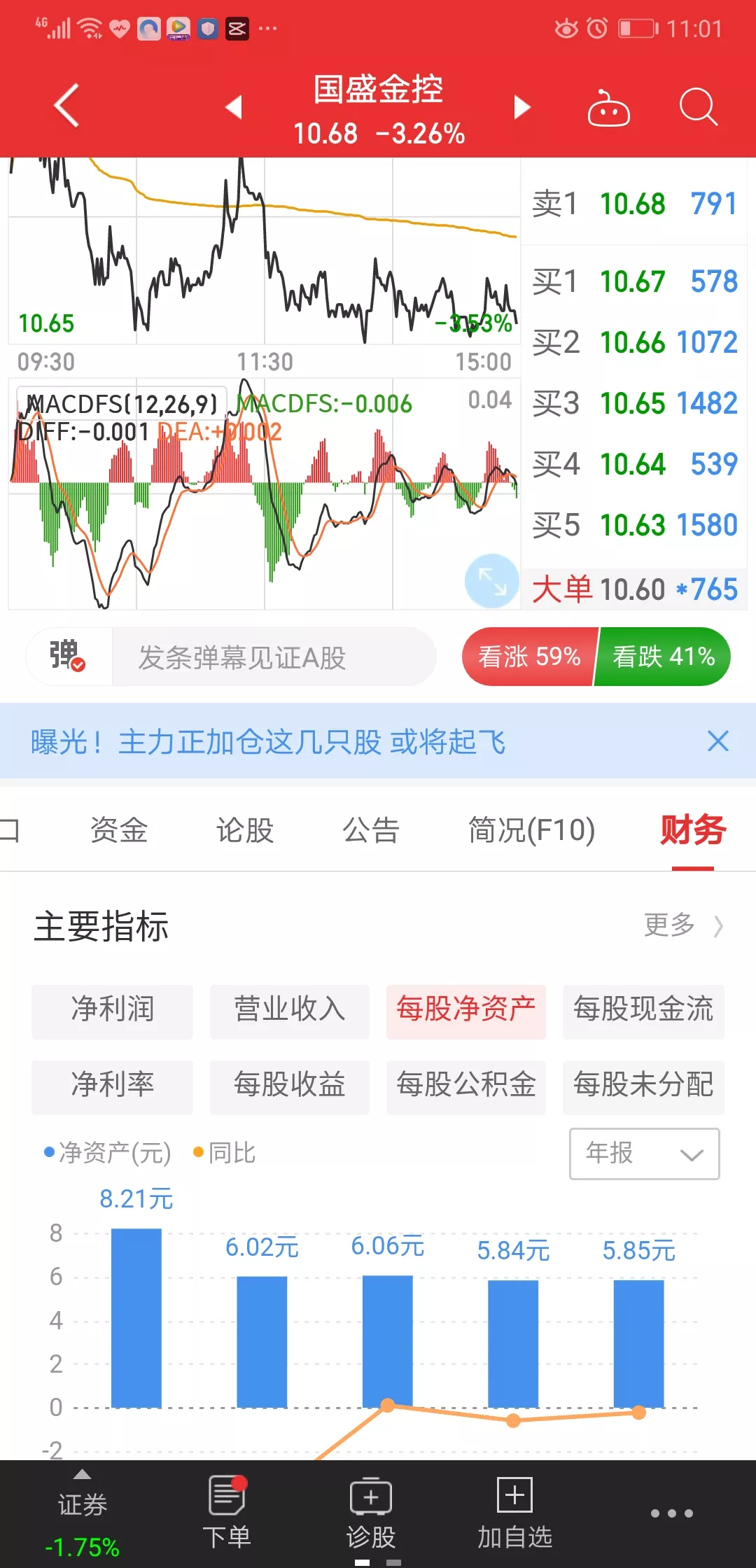The width and height of the screenshot is (756, 1568).
Task: Expand the chart to fullscreen
Action: 491,581
